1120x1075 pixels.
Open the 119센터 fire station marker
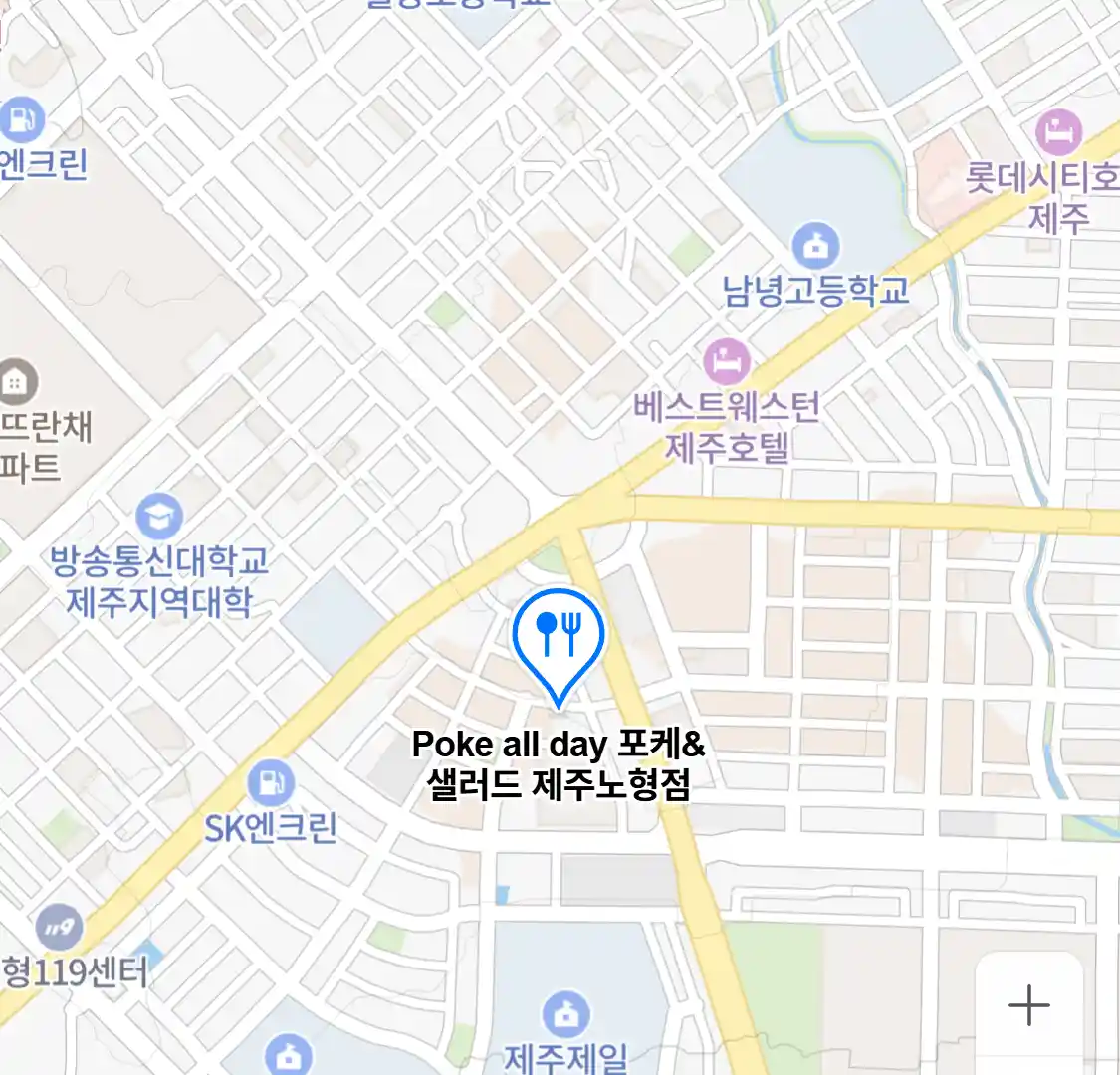click(60, 928)
